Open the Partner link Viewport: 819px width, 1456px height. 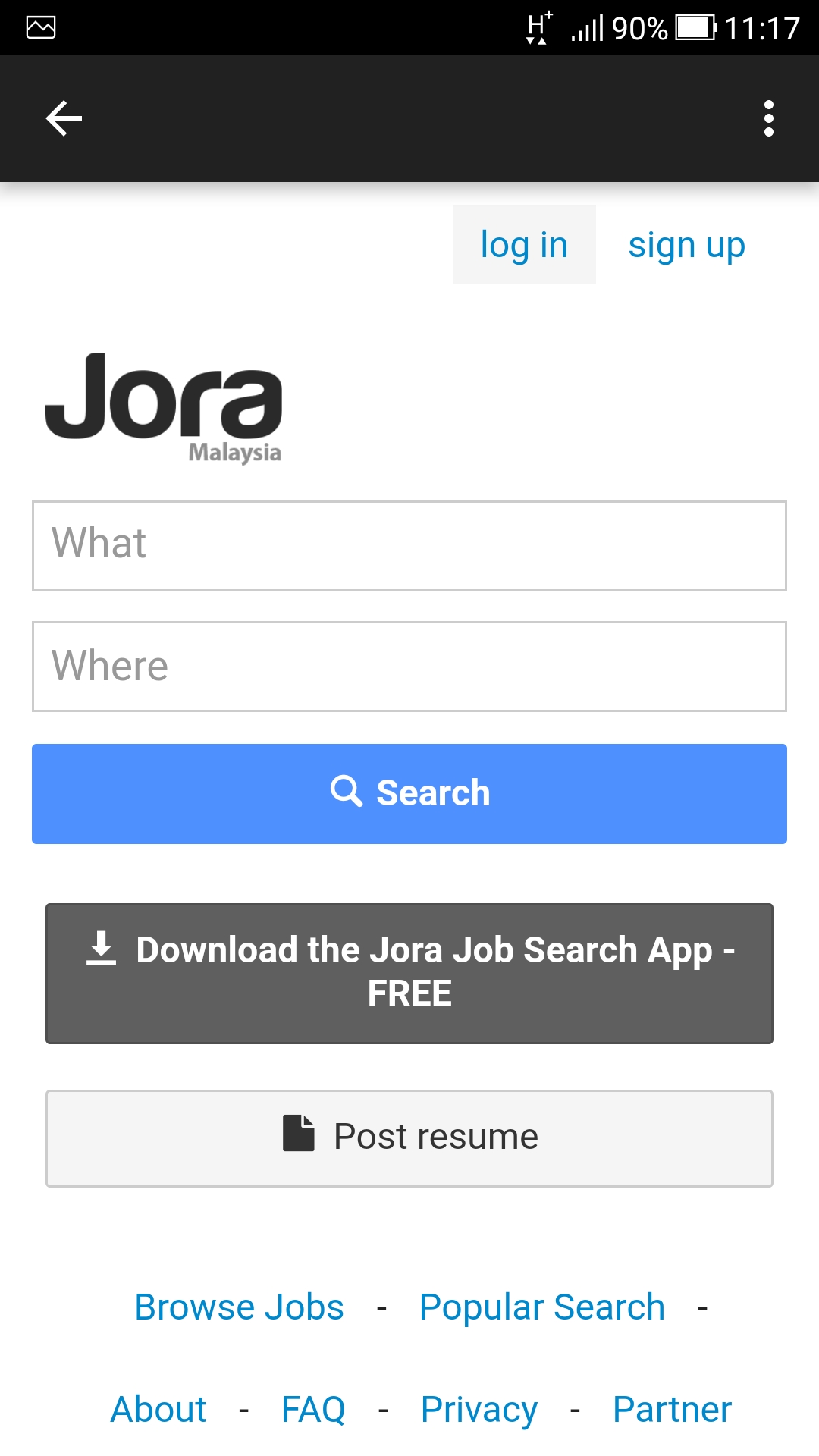672,1410
